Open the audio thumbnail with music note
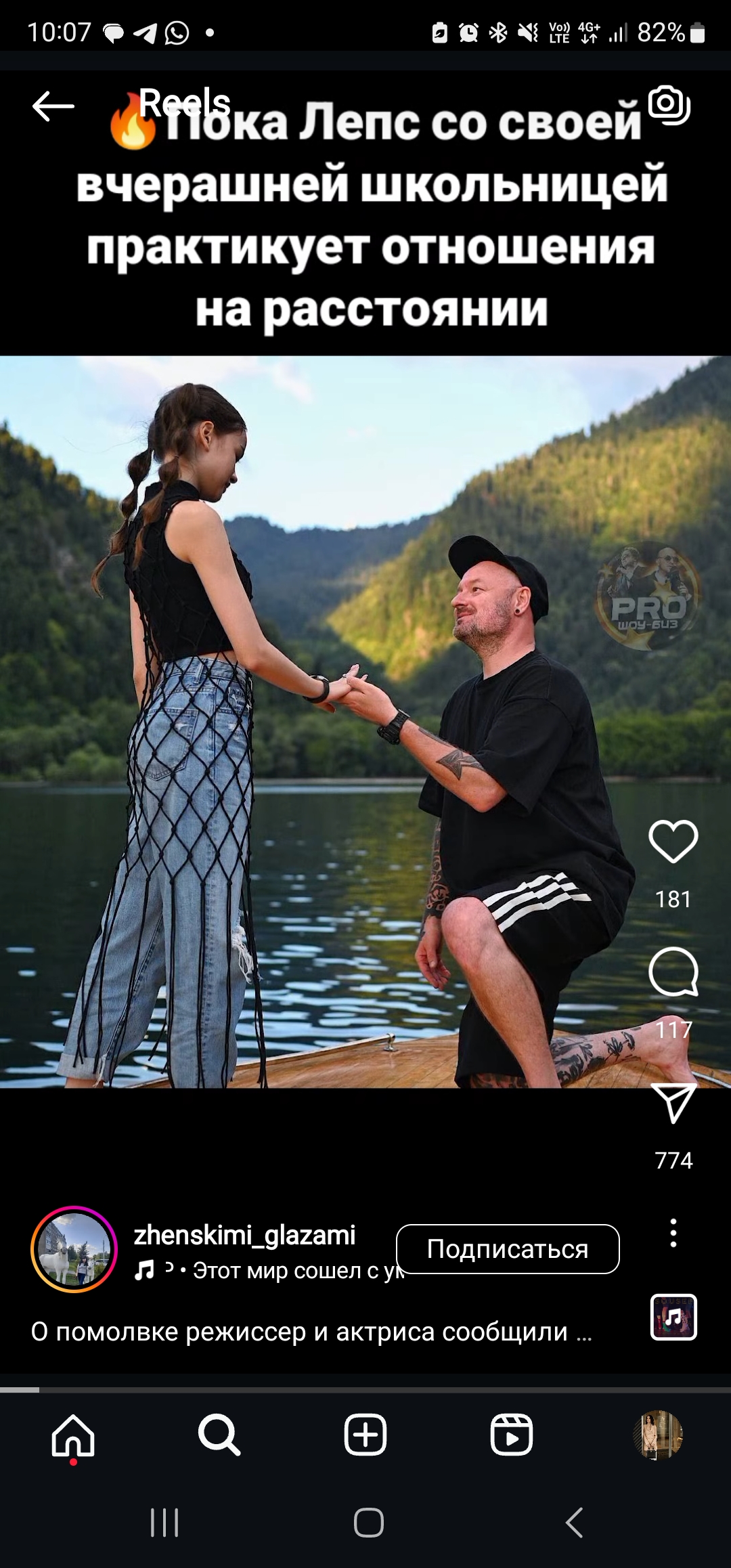The image size is (731, 1568). click(673, 1317)
